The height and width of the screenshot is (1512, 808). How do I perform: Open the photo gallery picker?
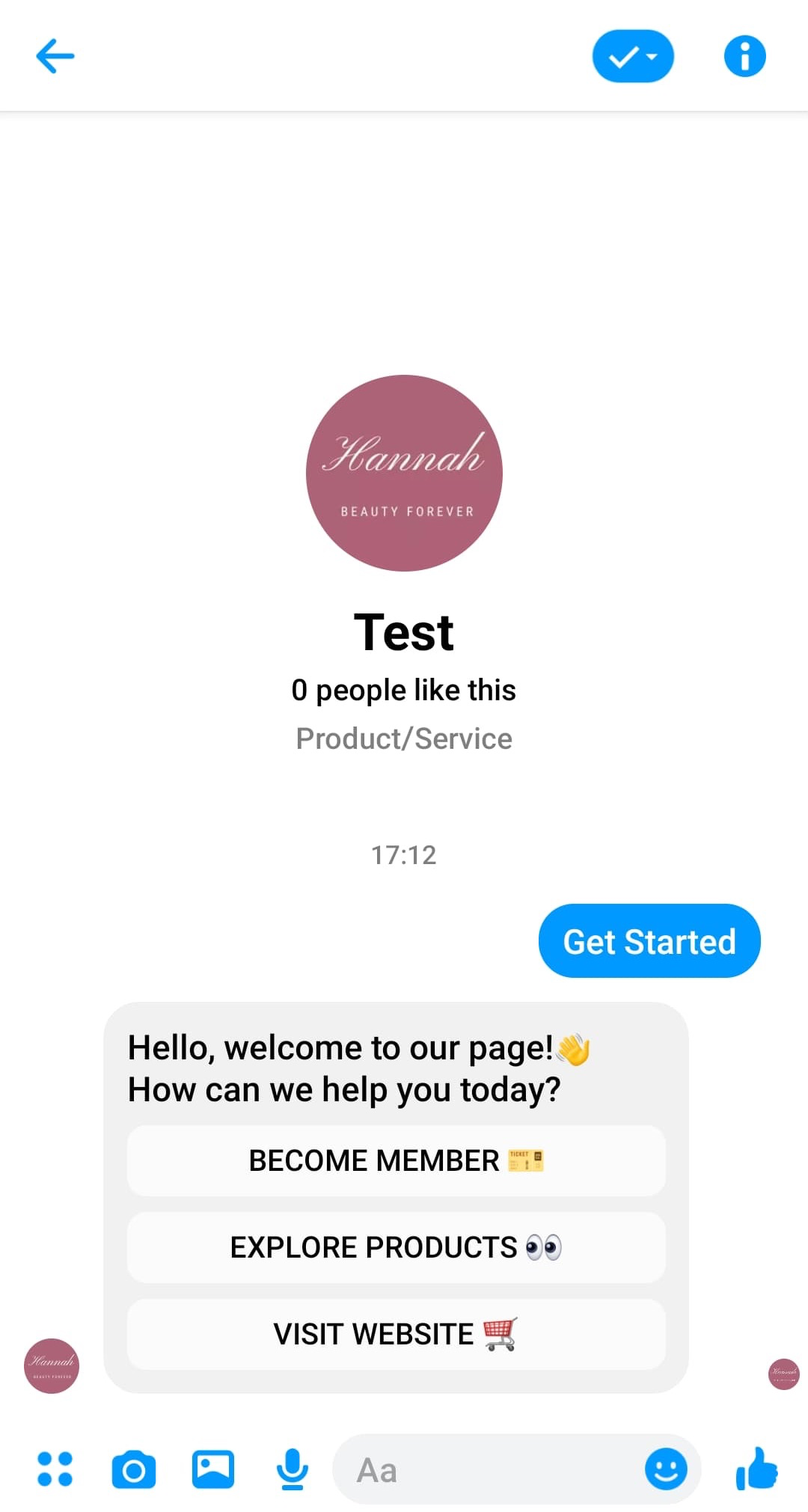pos(213,1469)
